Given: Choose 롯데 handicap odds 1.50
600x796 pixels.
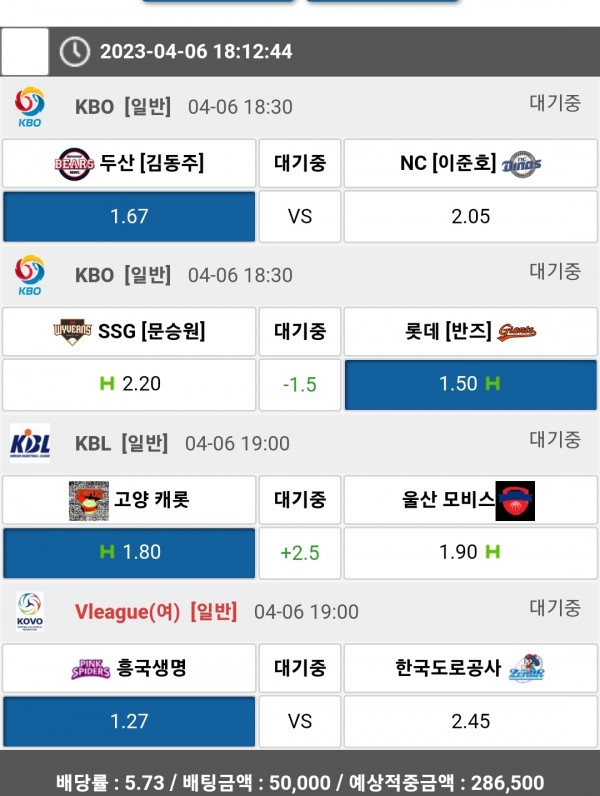Looking at the screenshot, I should (x=470, y=384).
